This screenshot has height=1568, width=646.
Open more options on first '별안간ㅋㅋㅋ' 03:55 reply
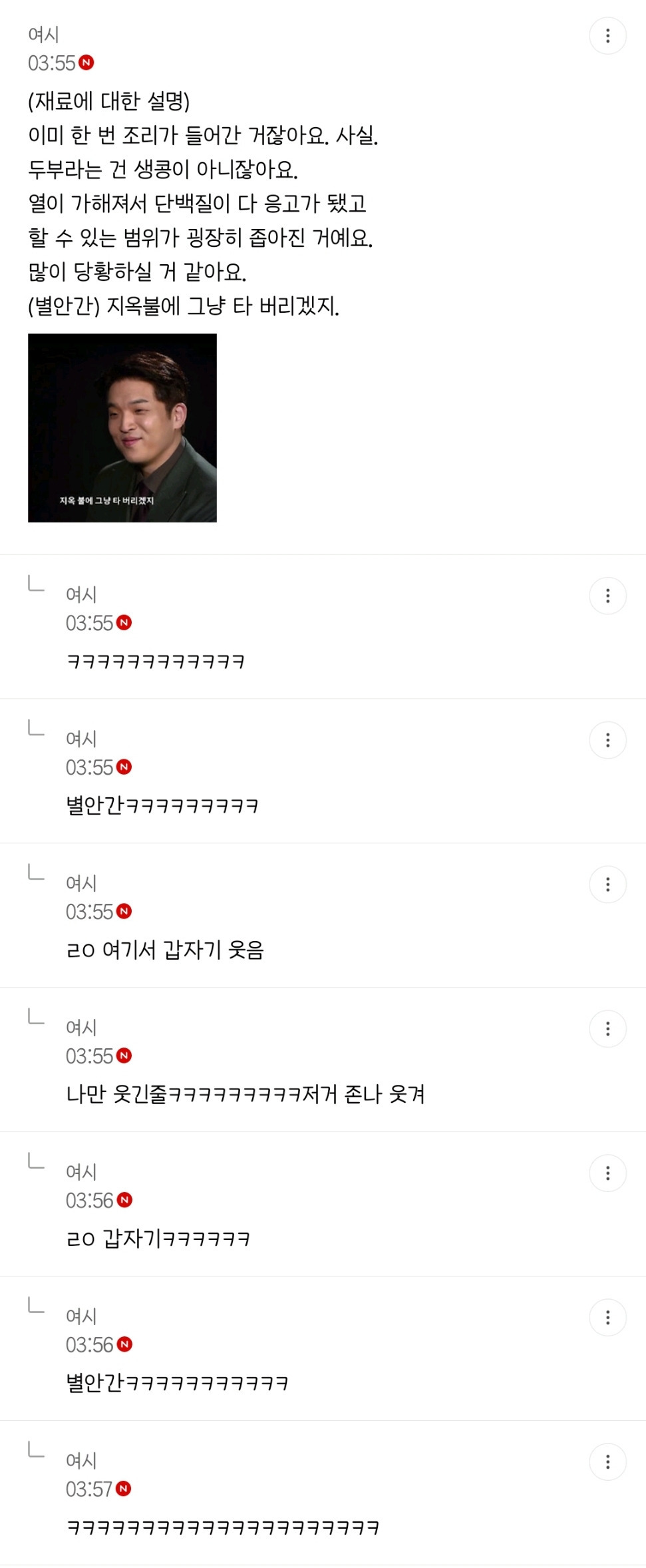607,740
